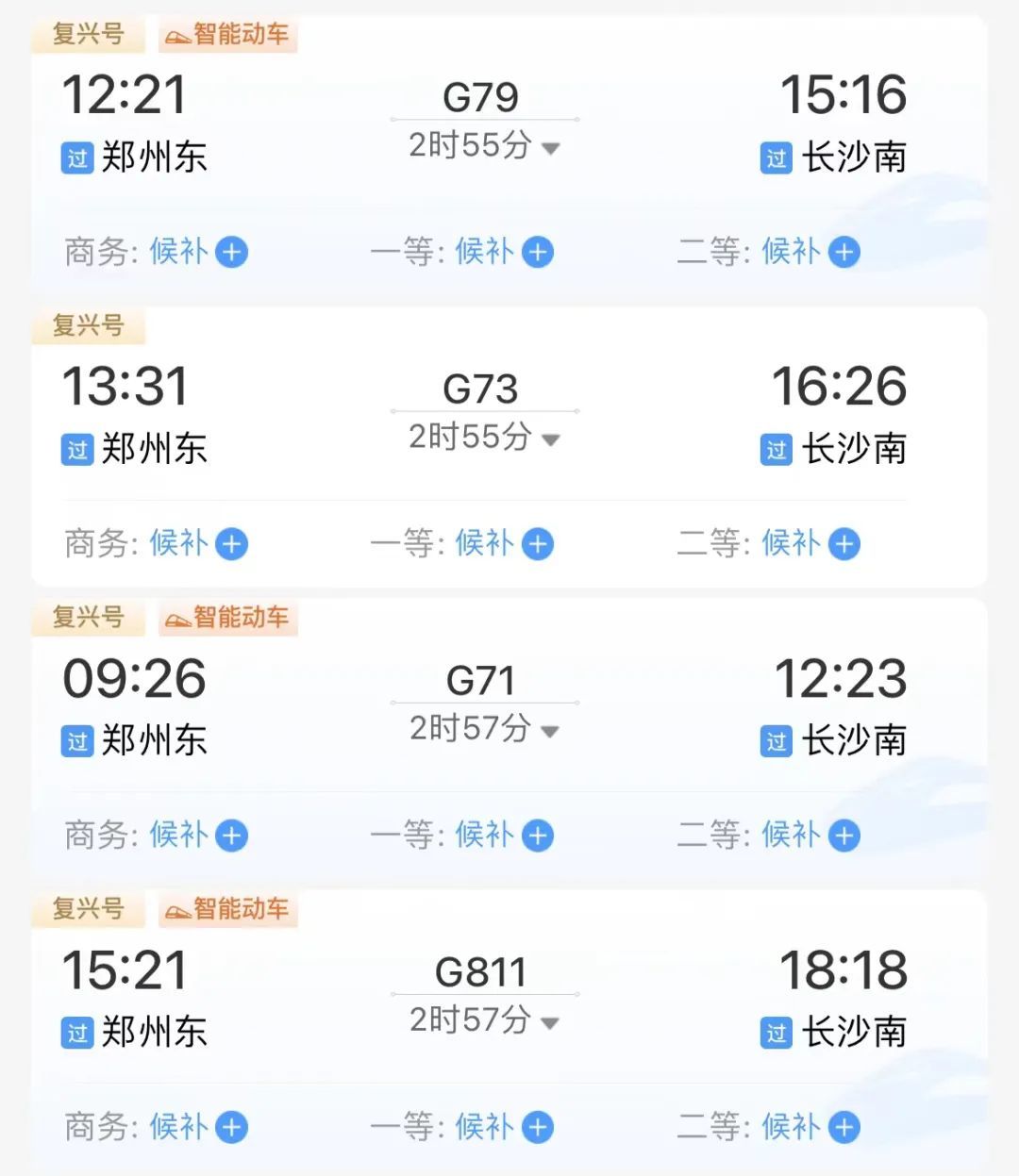Expand G73 stop details via 2时55分 arrow

pyautogui.click(x=552, y=439)
